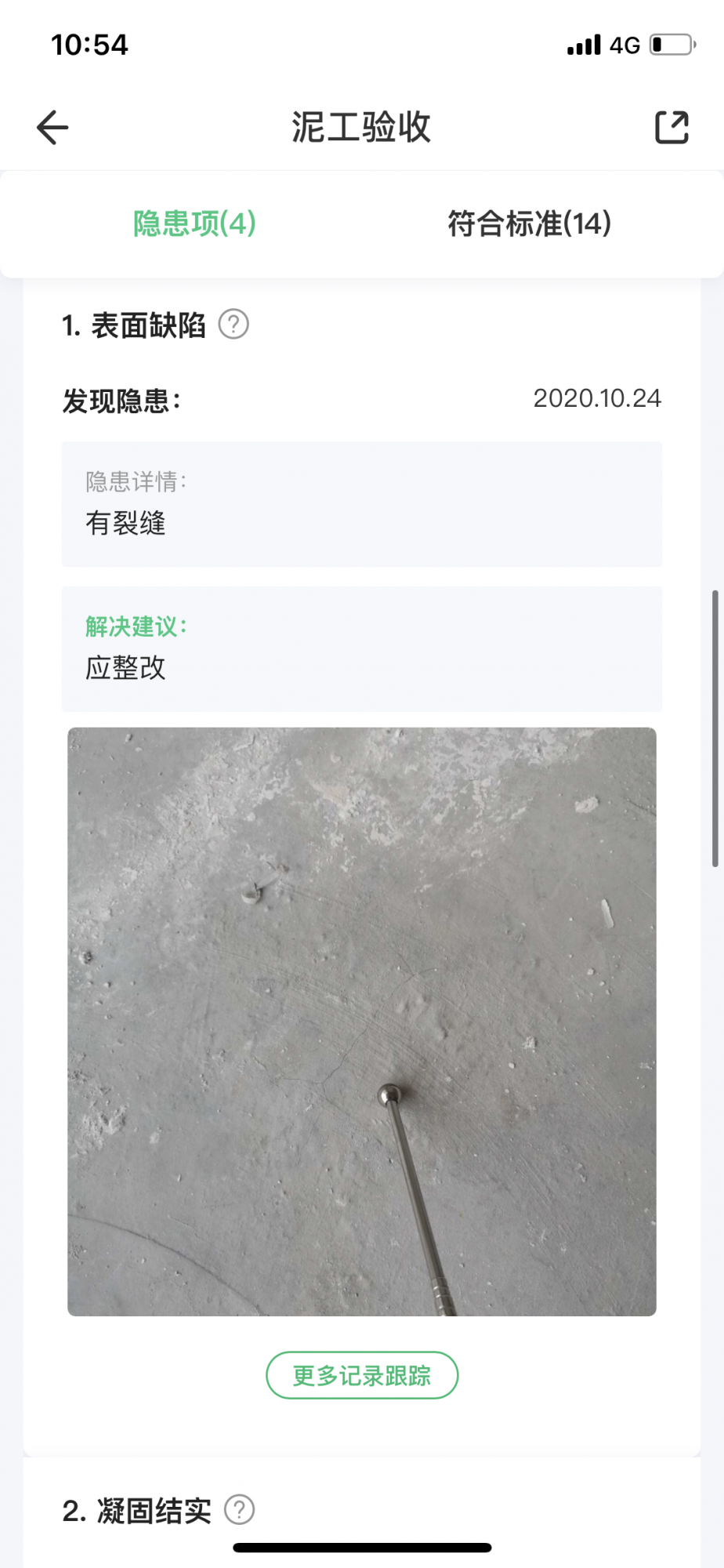Open help icon next to 凝固结实
Viewport: 724px width, 1568px height.
click(240, 1509)
